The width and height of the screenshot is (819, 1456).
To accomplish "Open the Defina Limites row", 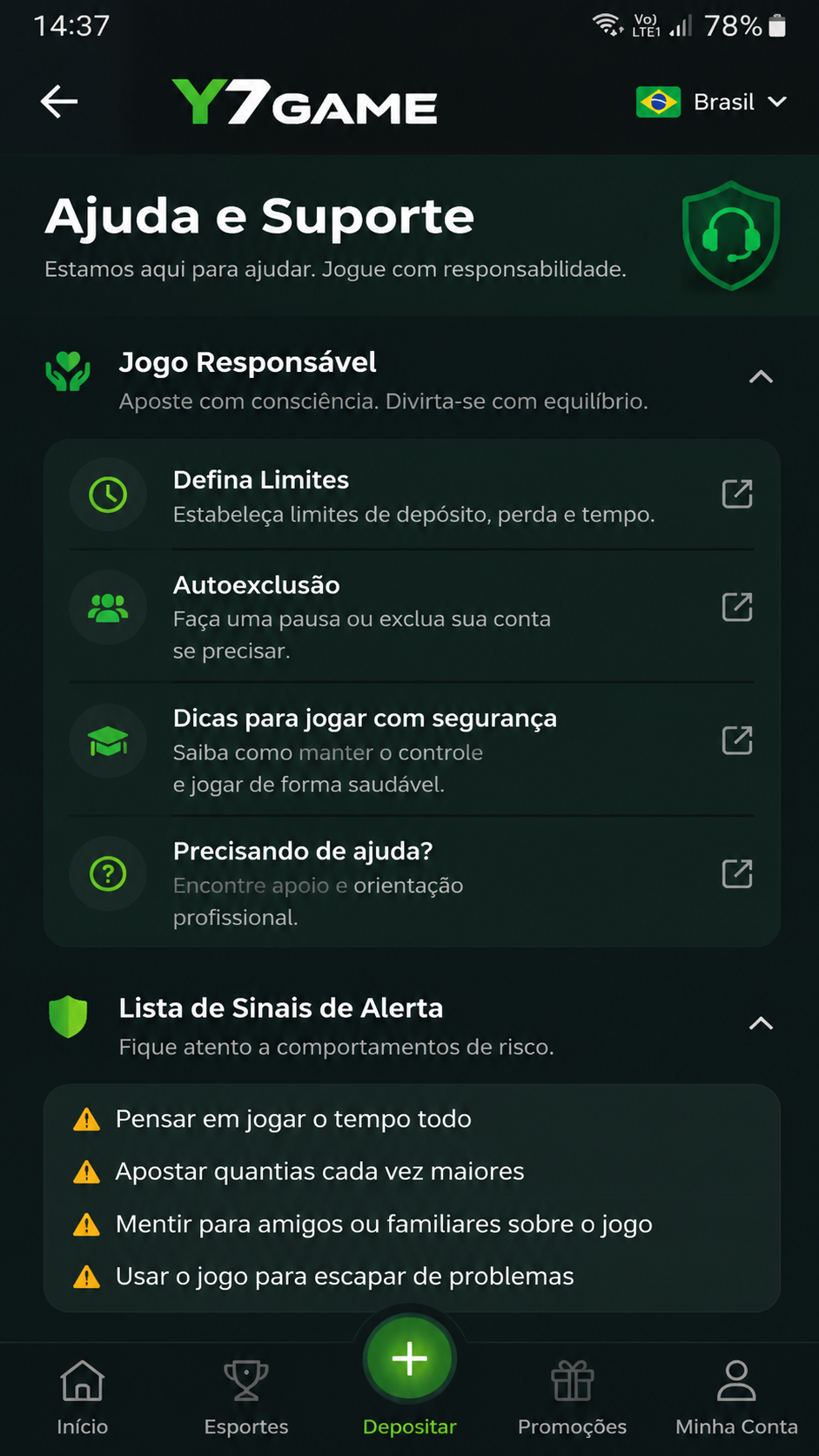I will [412, 495].
